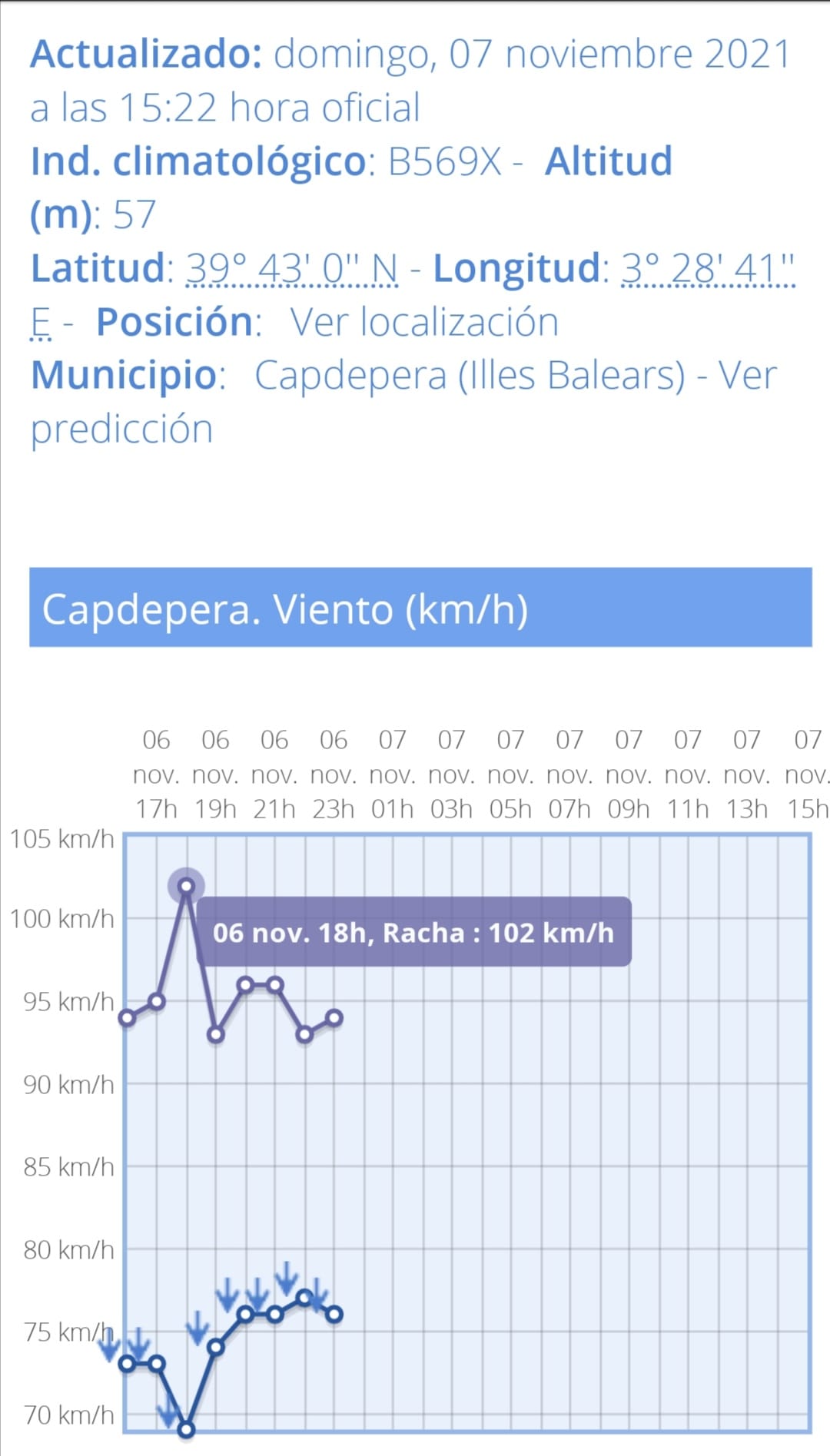The width and height of the screenshot is (830, 1456).
Task: Open the Capdepera (Illes Balears) municipality link
Action: [x=470, y=376]
